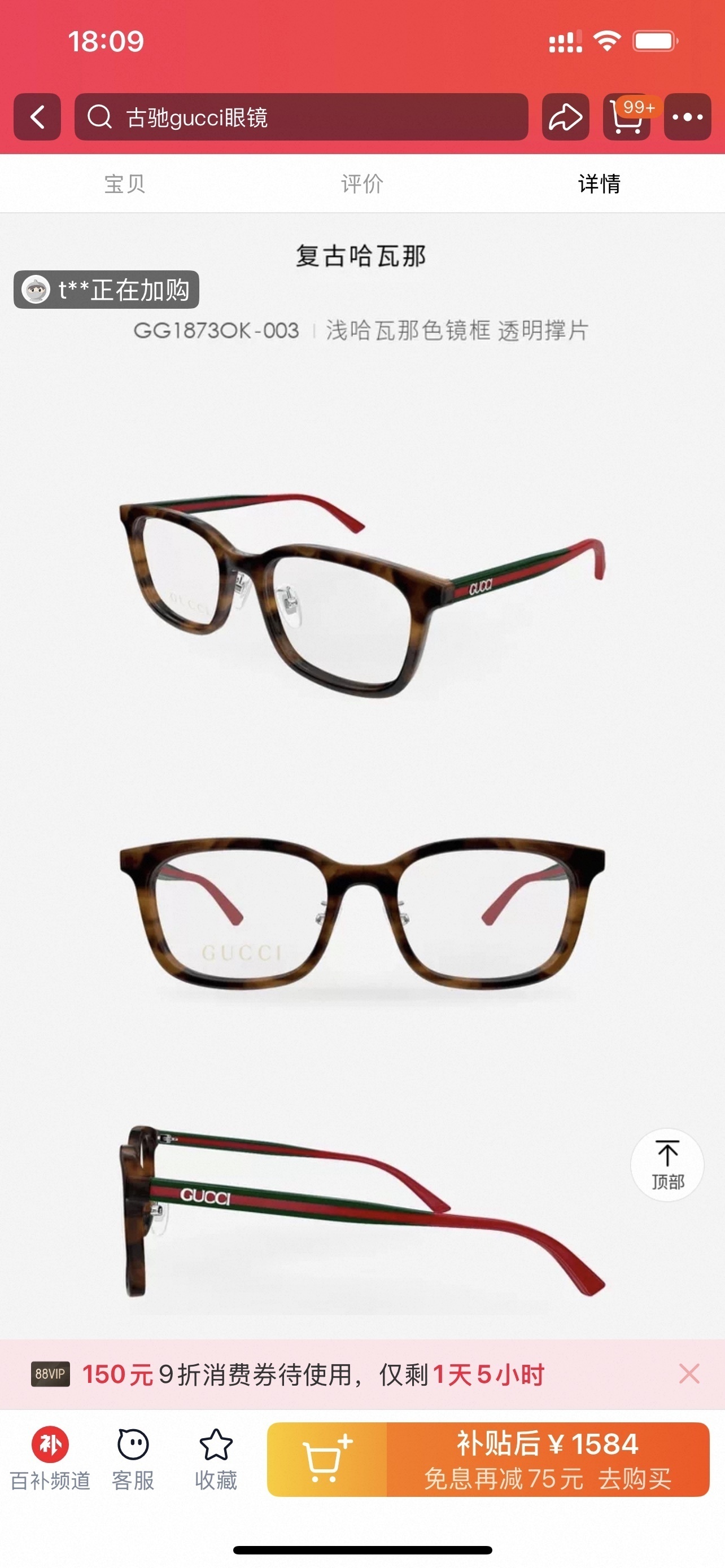Screen dimensions: 725x1568
Task: Open the shopping cart
Action: click(626, 117)
